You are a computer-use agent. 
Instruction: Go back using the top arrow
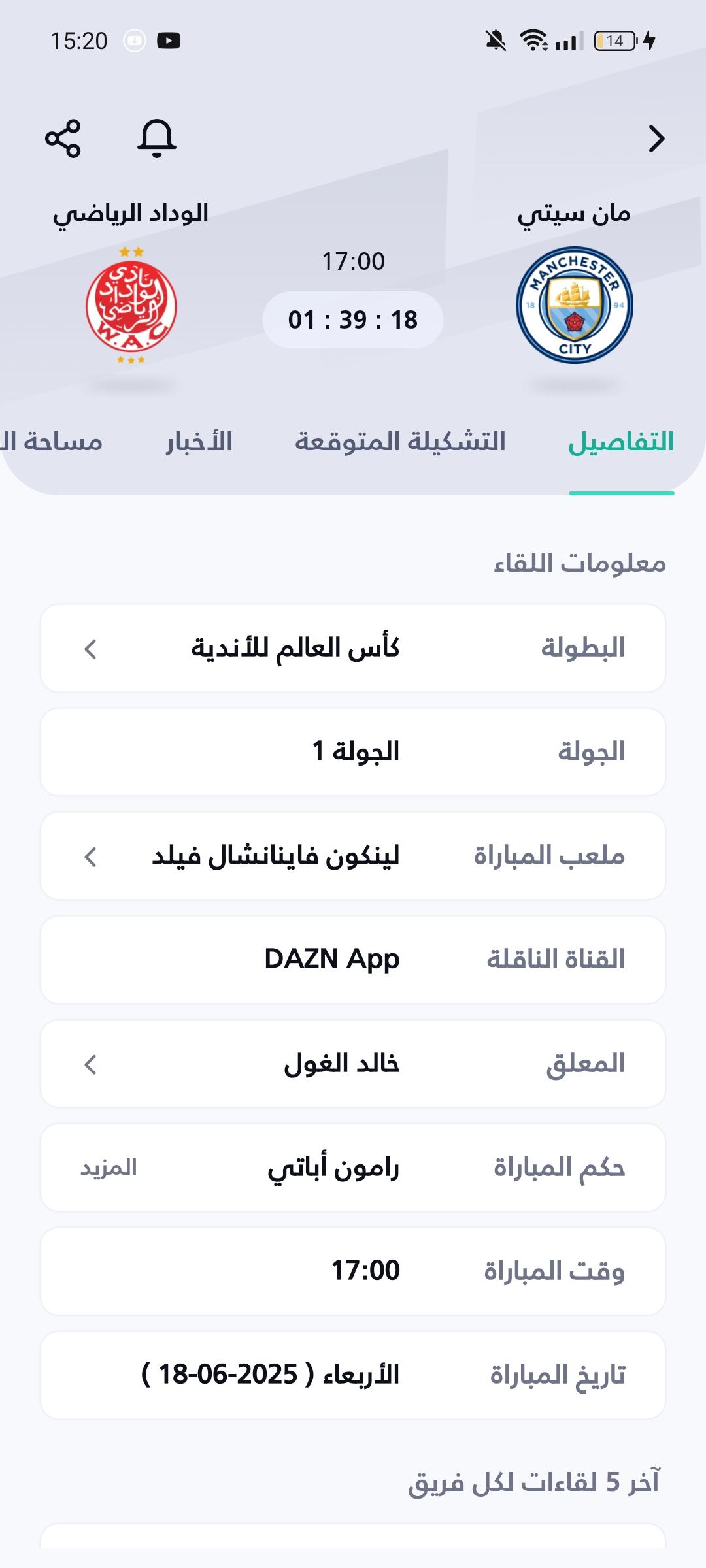point(656,139)
